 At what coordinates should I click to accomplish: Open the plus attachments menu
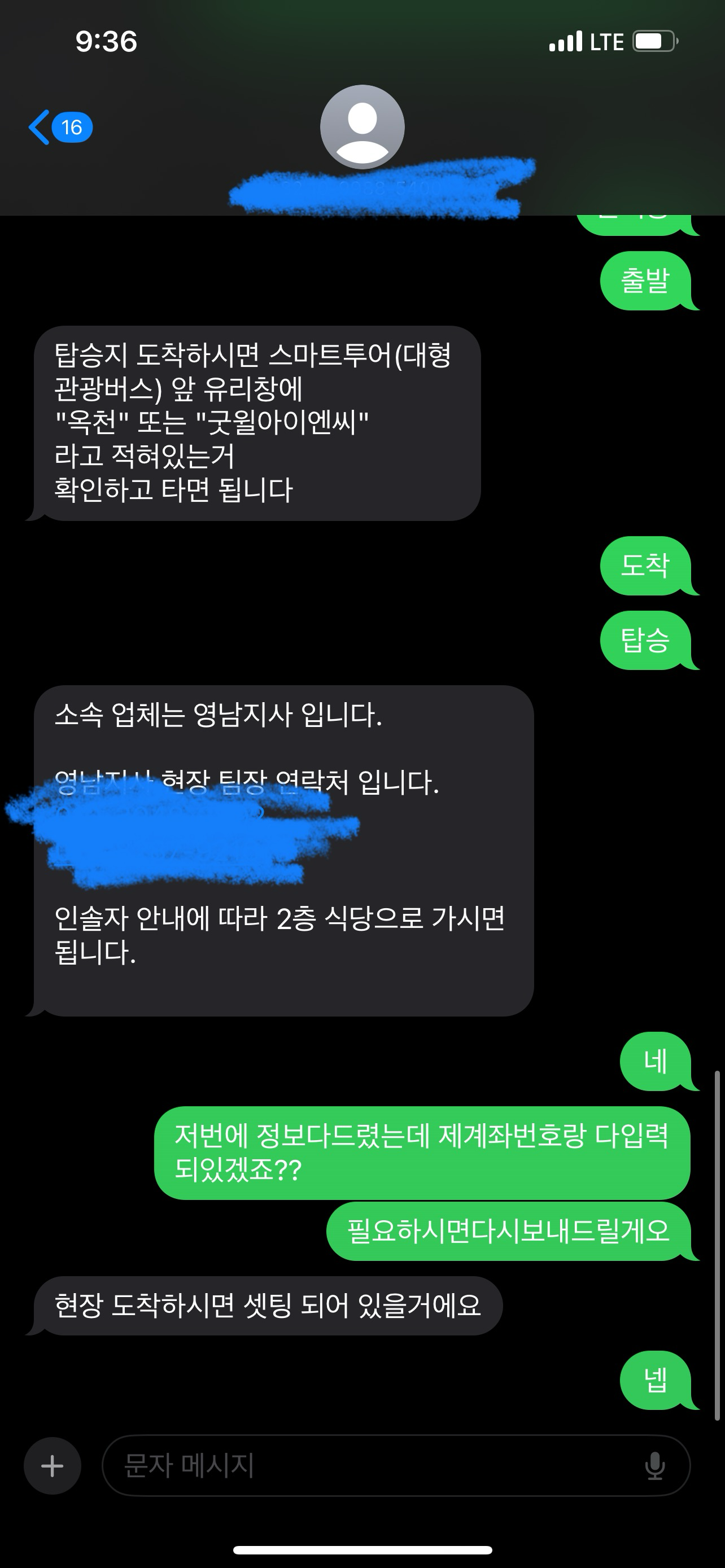tap(53, 1465)
